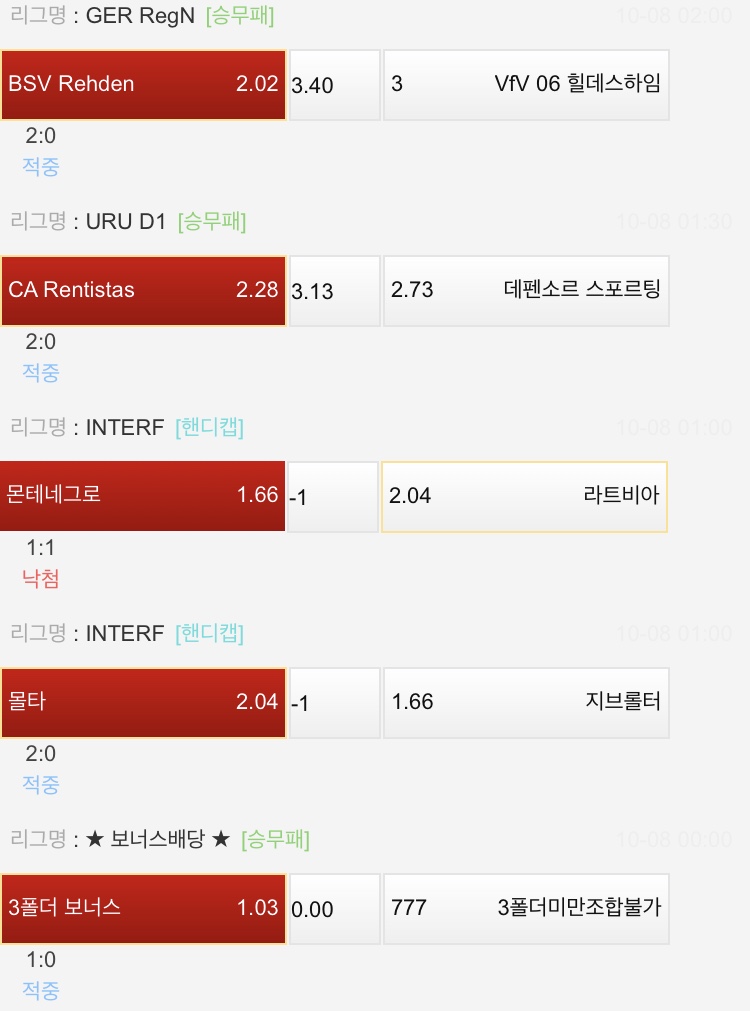Tap the 3폴더미만조합불가 cell
This screenshot has height=1011, width=750.
click(x=526, y=908)
